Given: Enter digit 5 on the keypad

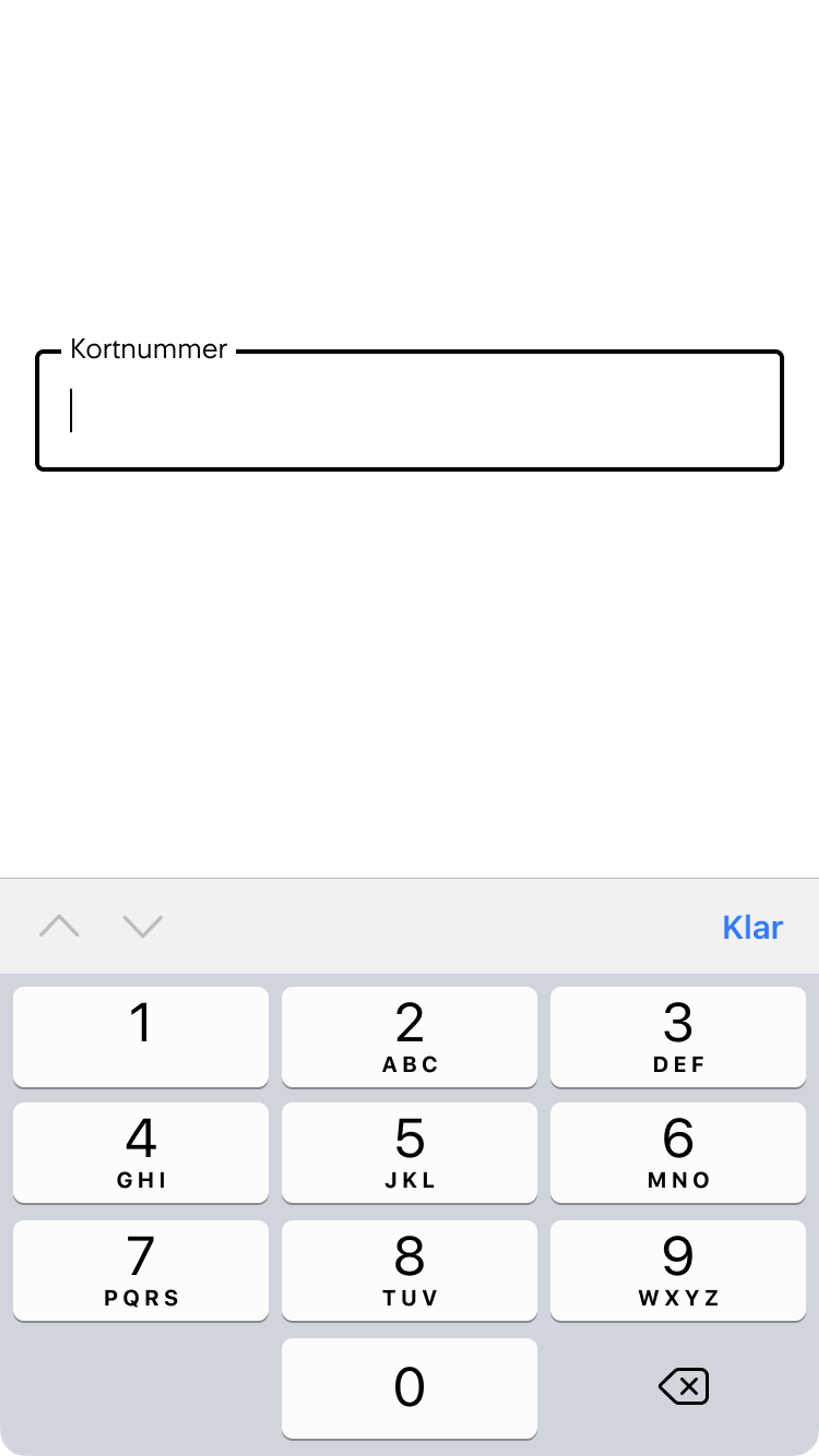Looking at the screenshot, I should click(409, 1152).
